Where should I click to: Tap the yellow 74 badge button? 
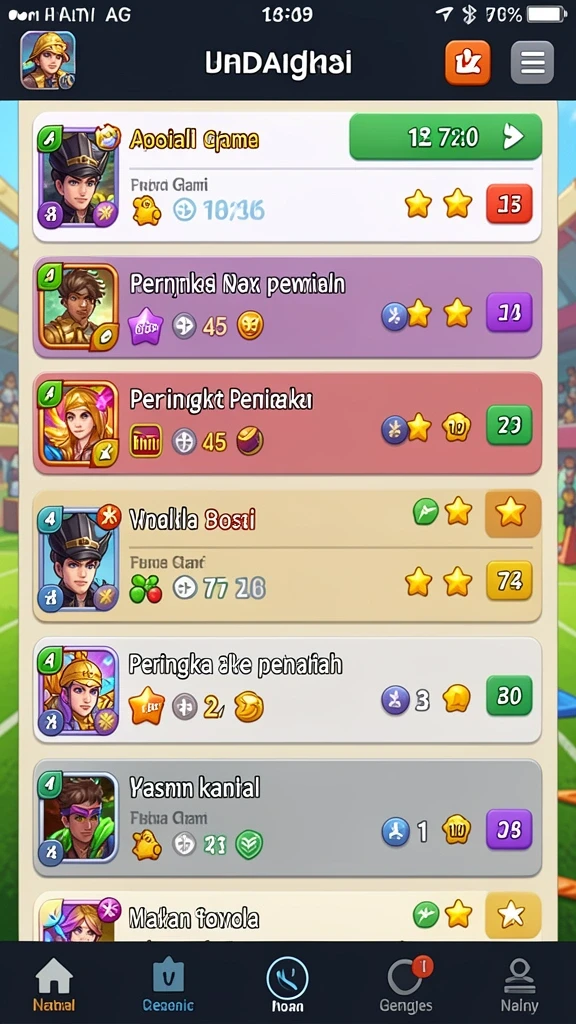509,581
